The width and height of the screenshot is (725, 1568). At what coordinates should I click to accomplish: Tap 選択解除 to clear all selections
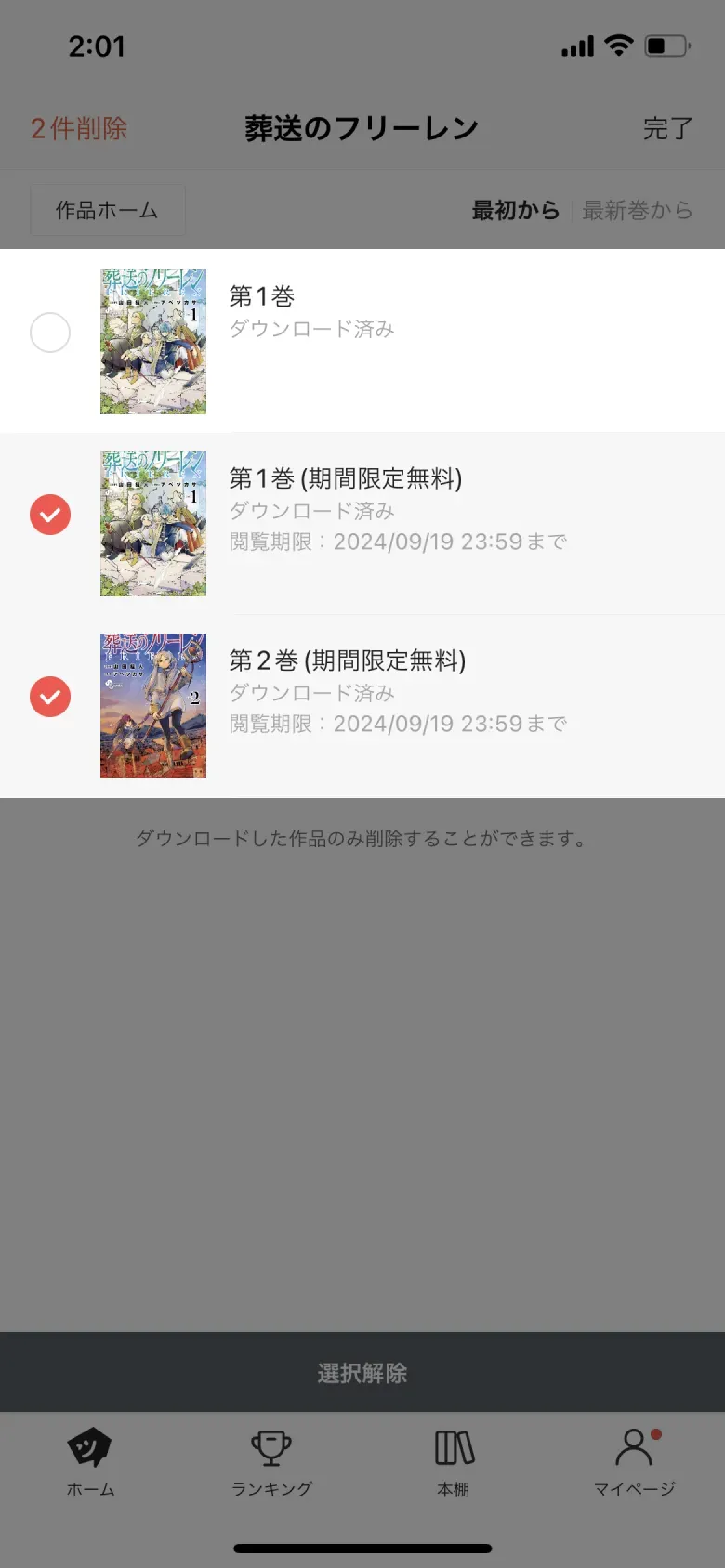point(362,1372)
